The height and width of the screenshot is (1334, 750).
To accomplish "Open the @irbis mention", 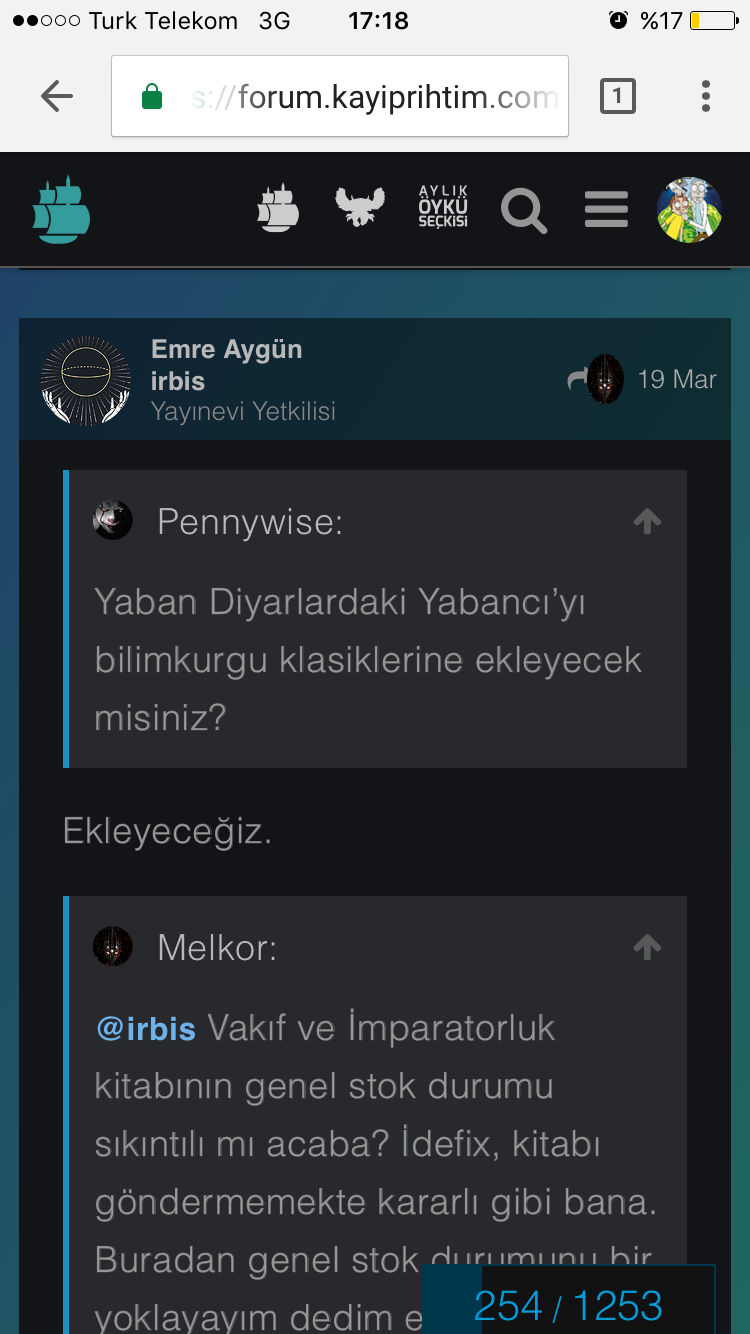I will click(x=146, y=1028).
